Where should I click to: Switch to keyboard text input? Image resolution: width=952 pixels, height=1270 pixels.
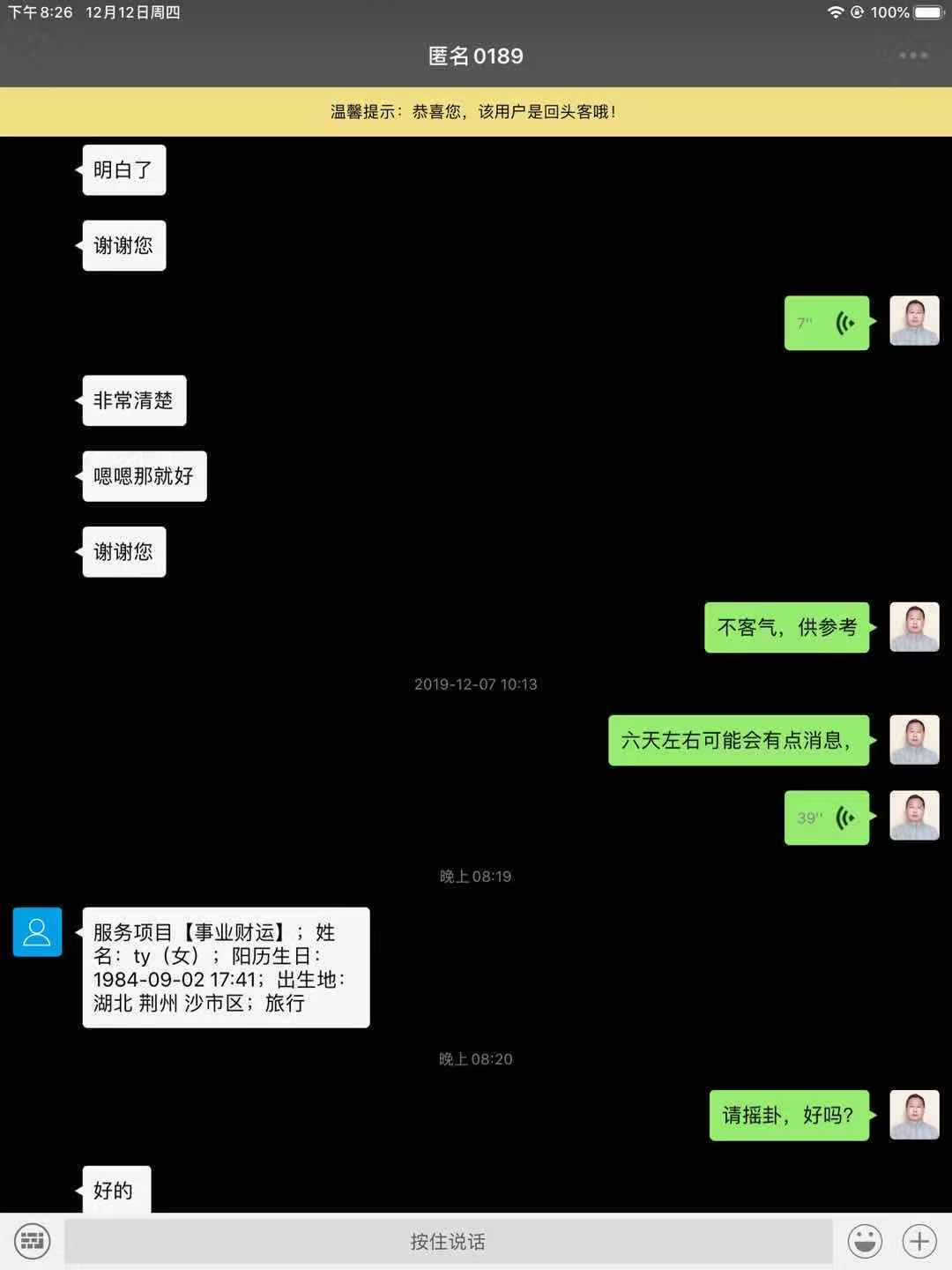33,1241
